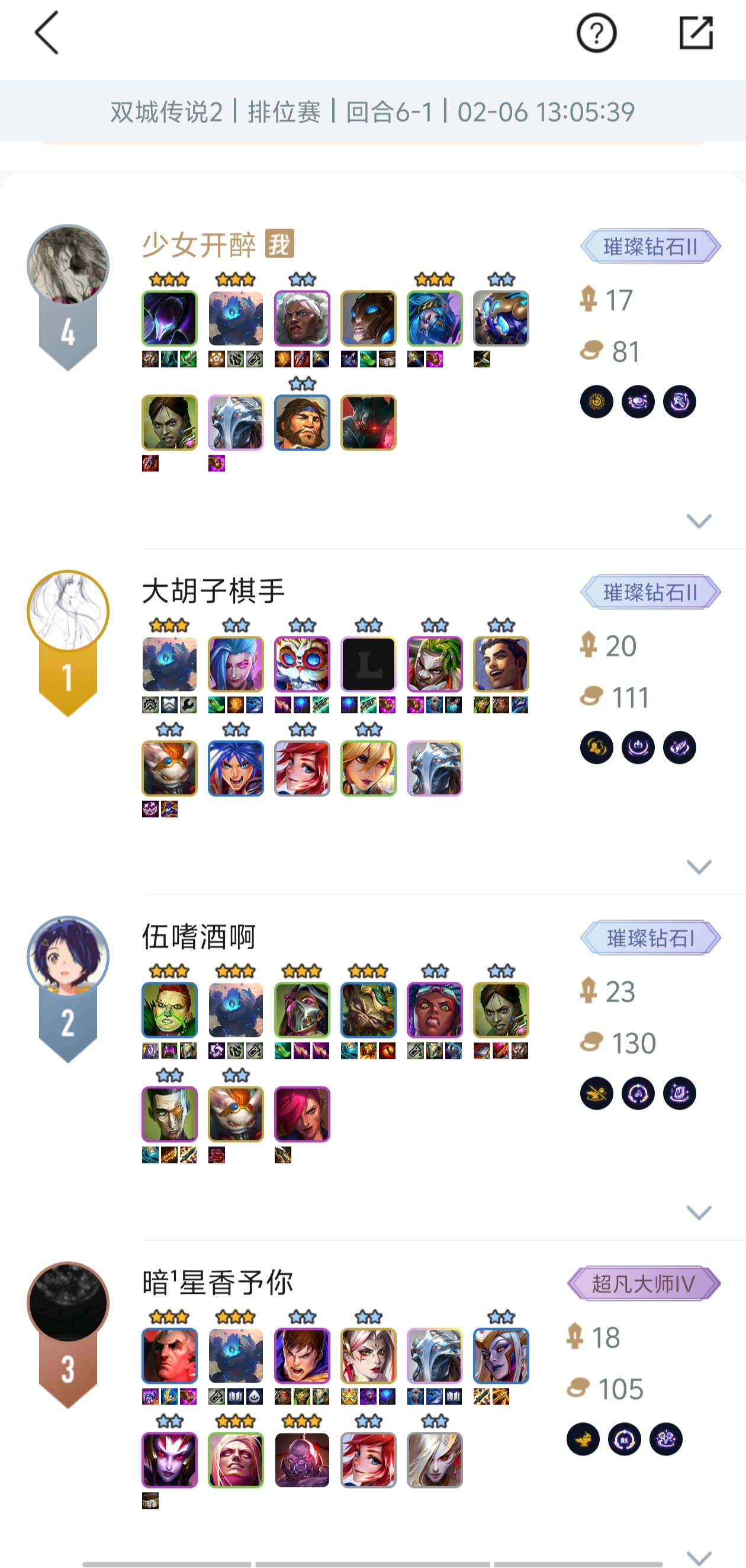The height and width of the screenshot is (1568, 746).
Task: Expand details for player 大胡子棋手
Action: [699, 866]
